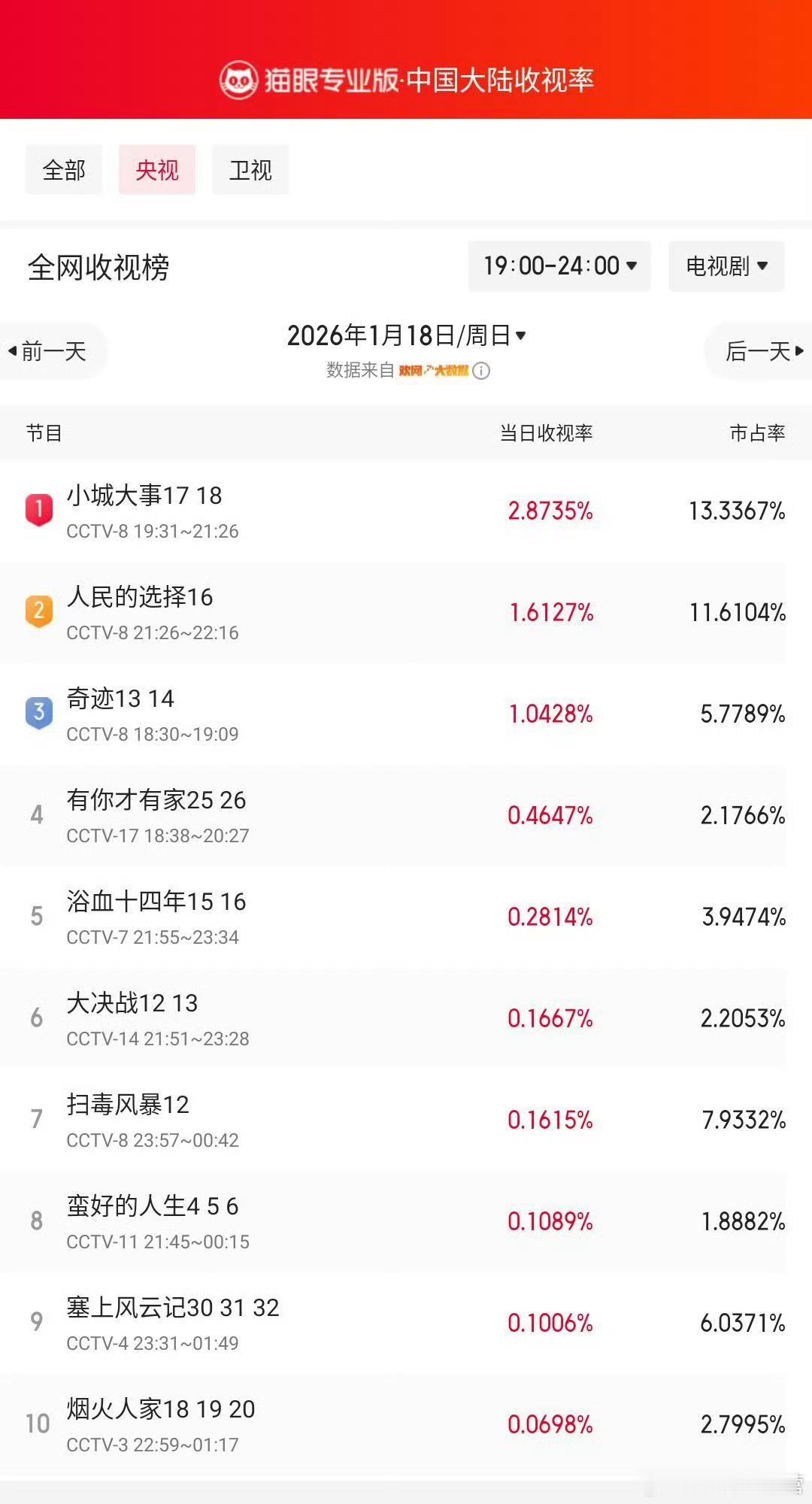This screenshot has height=1504, width=812.
Task: Open the 19:00-24:00 time range dropdown
Action: 558,265
